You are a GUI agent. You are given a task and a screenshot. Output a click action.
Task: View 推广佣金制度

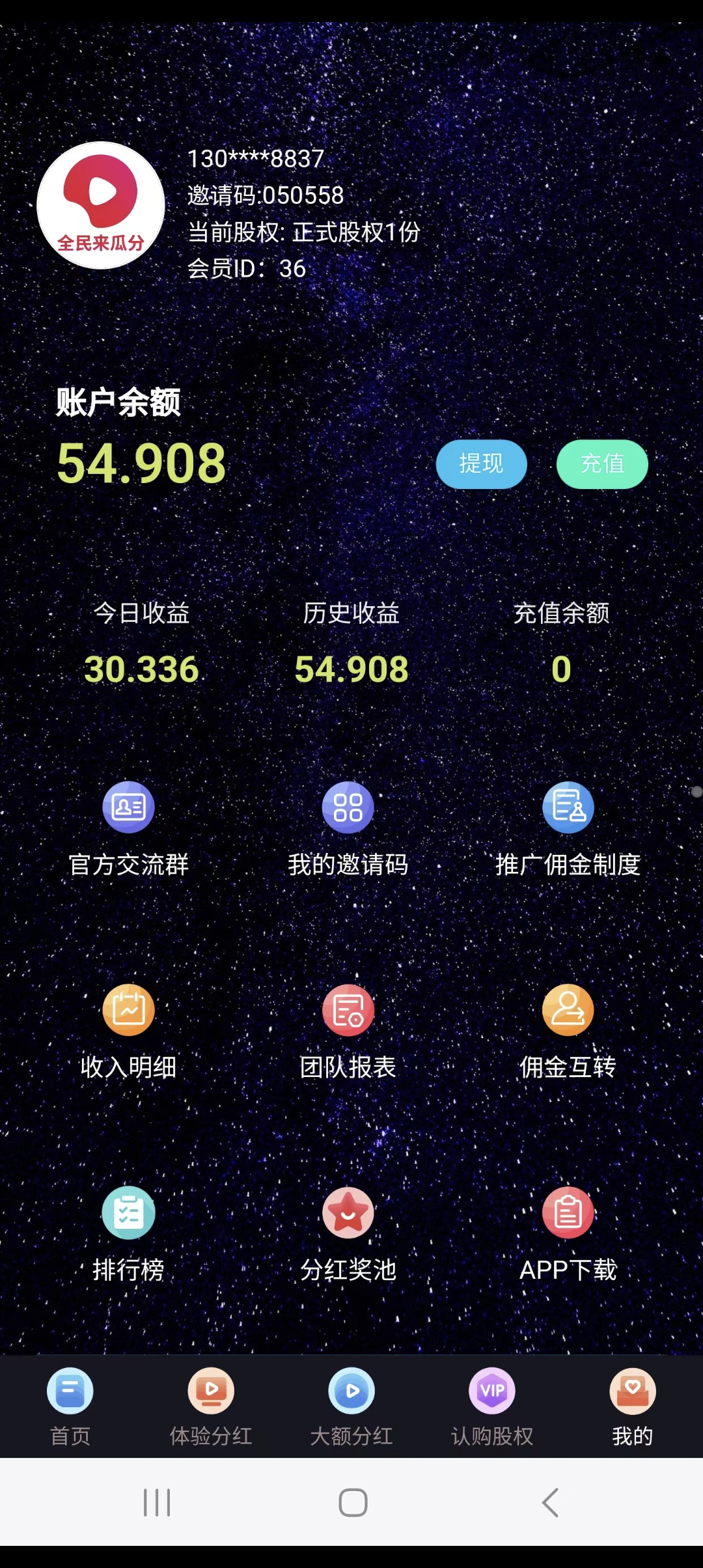point(568,829)
